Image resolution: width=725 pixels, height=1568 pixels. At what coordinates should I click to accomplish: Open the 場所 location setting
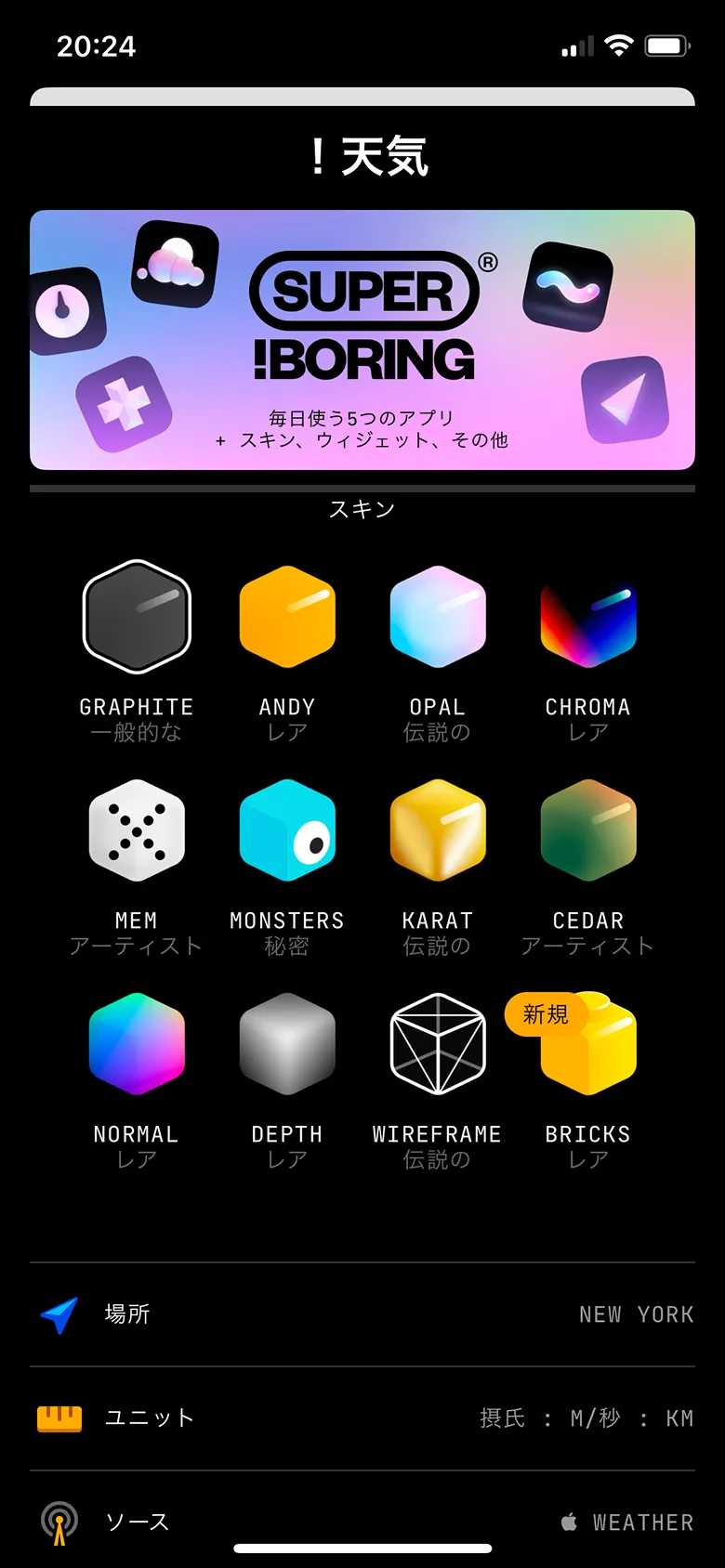pyautogui.click(x=362, y=1314)
